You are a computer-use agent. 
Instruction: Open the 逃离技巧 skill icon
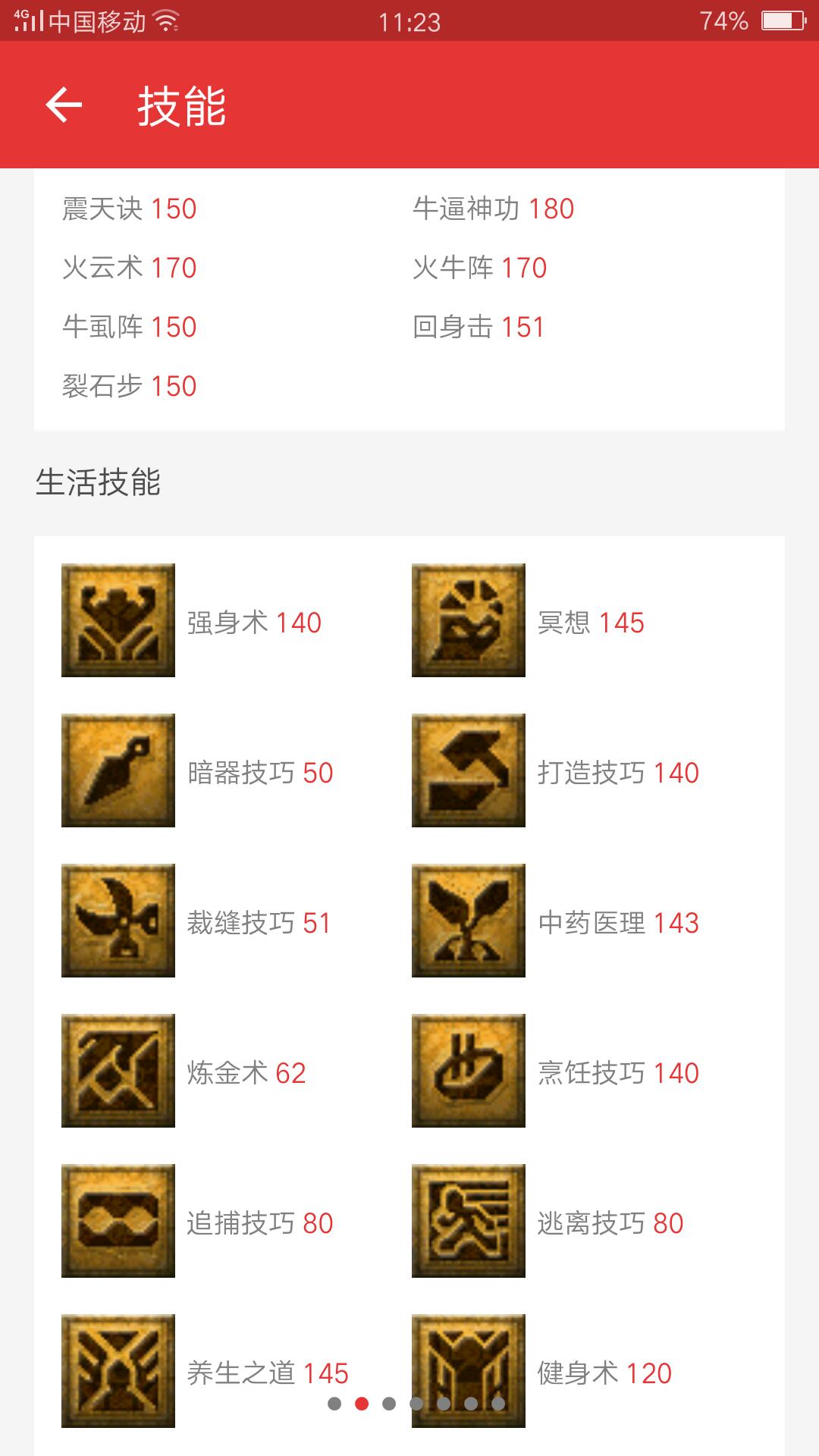tap(469, 1221)
